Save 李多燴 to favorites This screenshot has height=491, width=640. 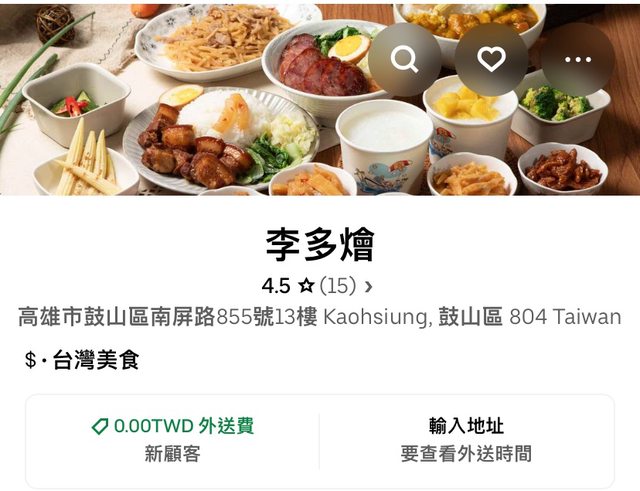(x=491, y=60)
